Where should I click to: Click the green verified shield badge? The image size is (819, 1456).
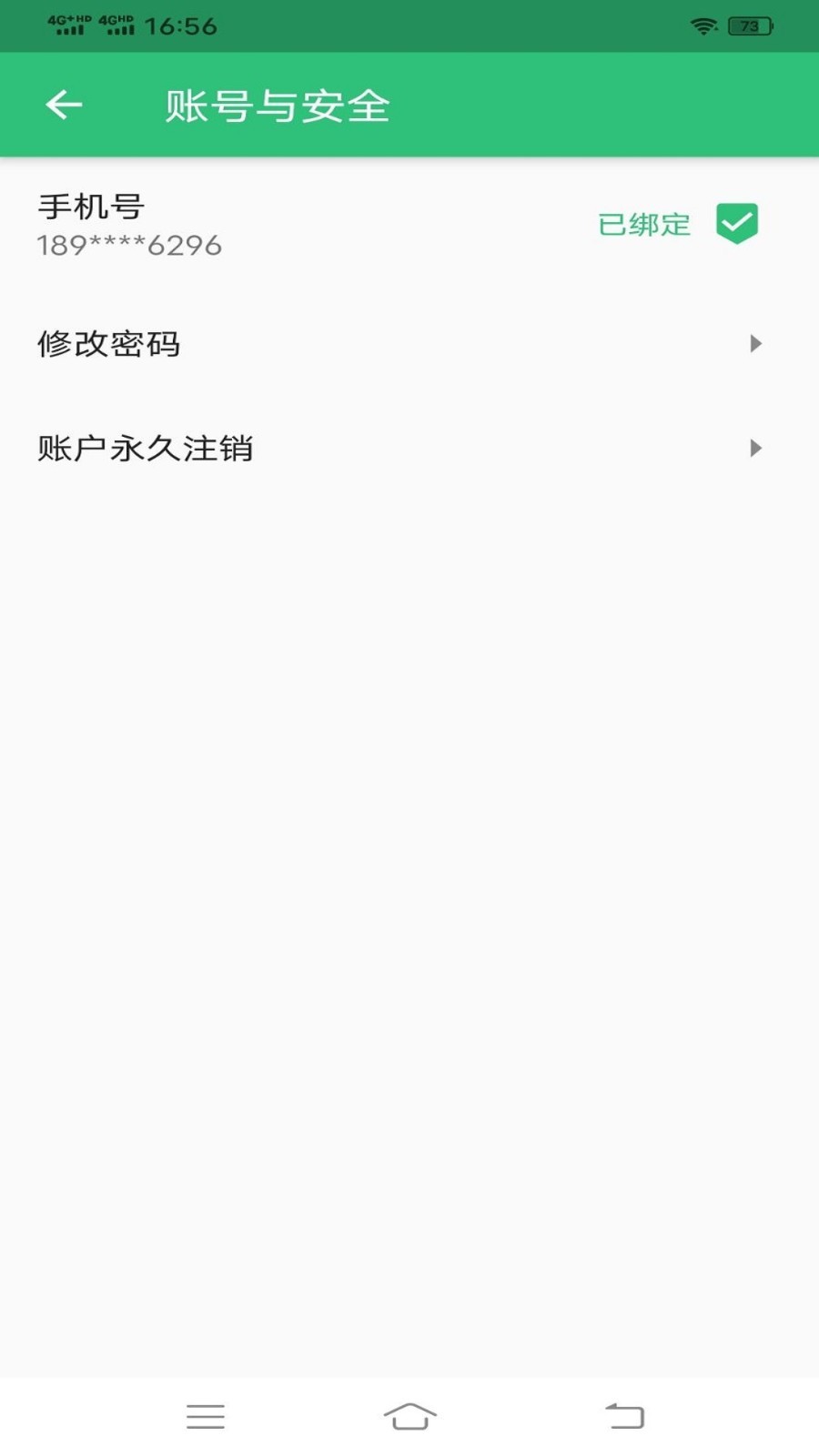739,221
